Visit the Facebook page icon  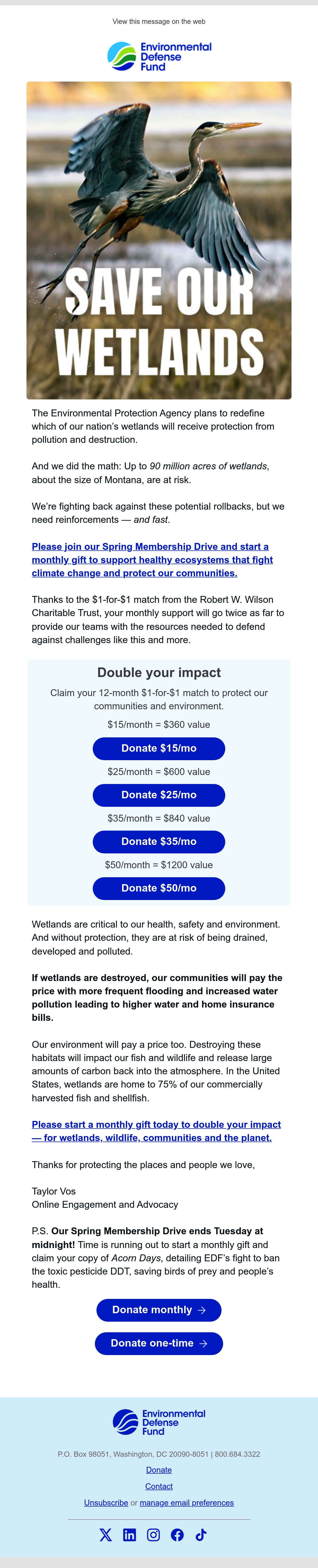click(177, 1535)
